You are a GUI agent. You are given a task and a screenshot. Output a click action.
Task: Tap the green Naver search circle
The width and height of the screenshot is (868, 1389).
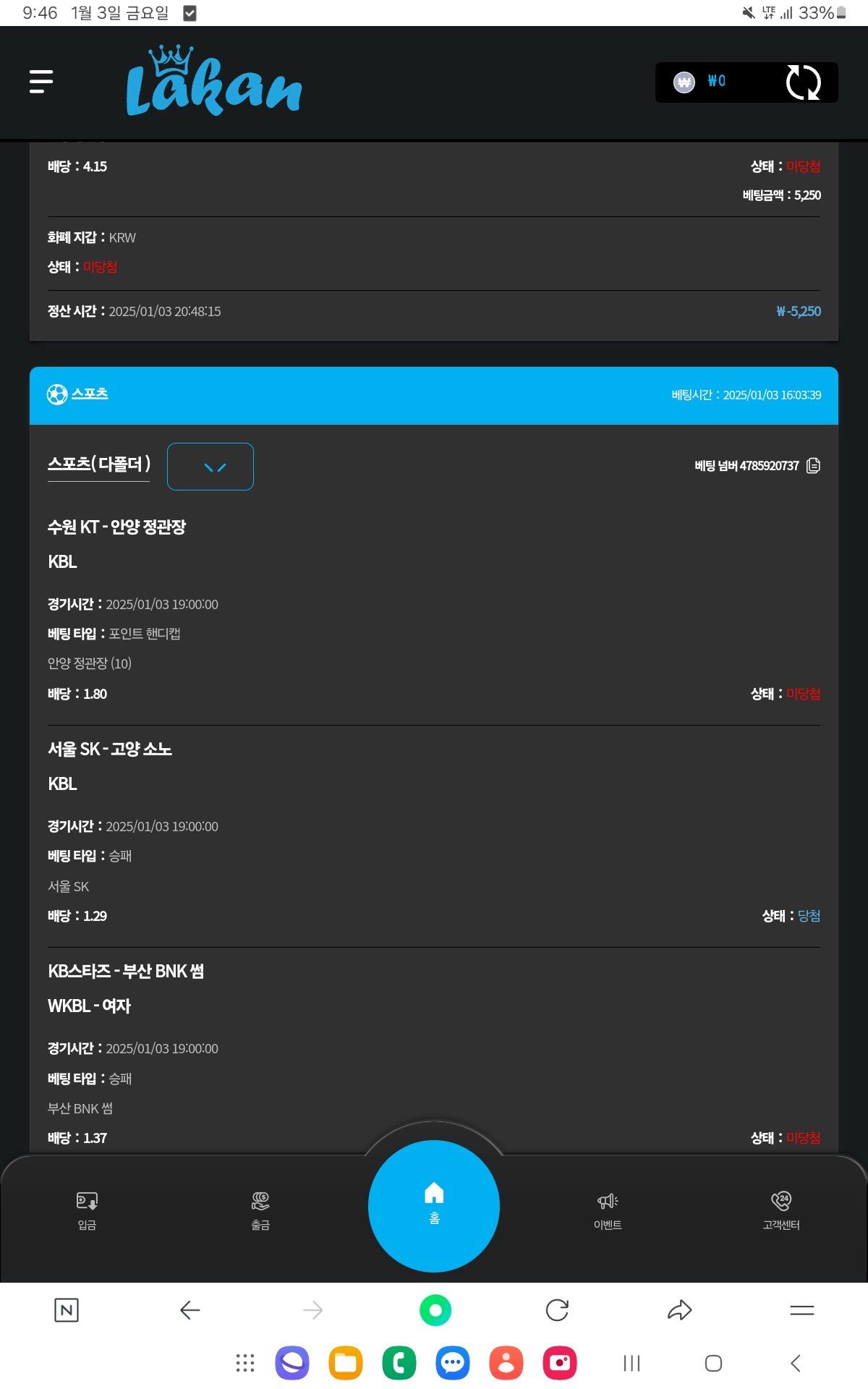[x=435, y=1310]
